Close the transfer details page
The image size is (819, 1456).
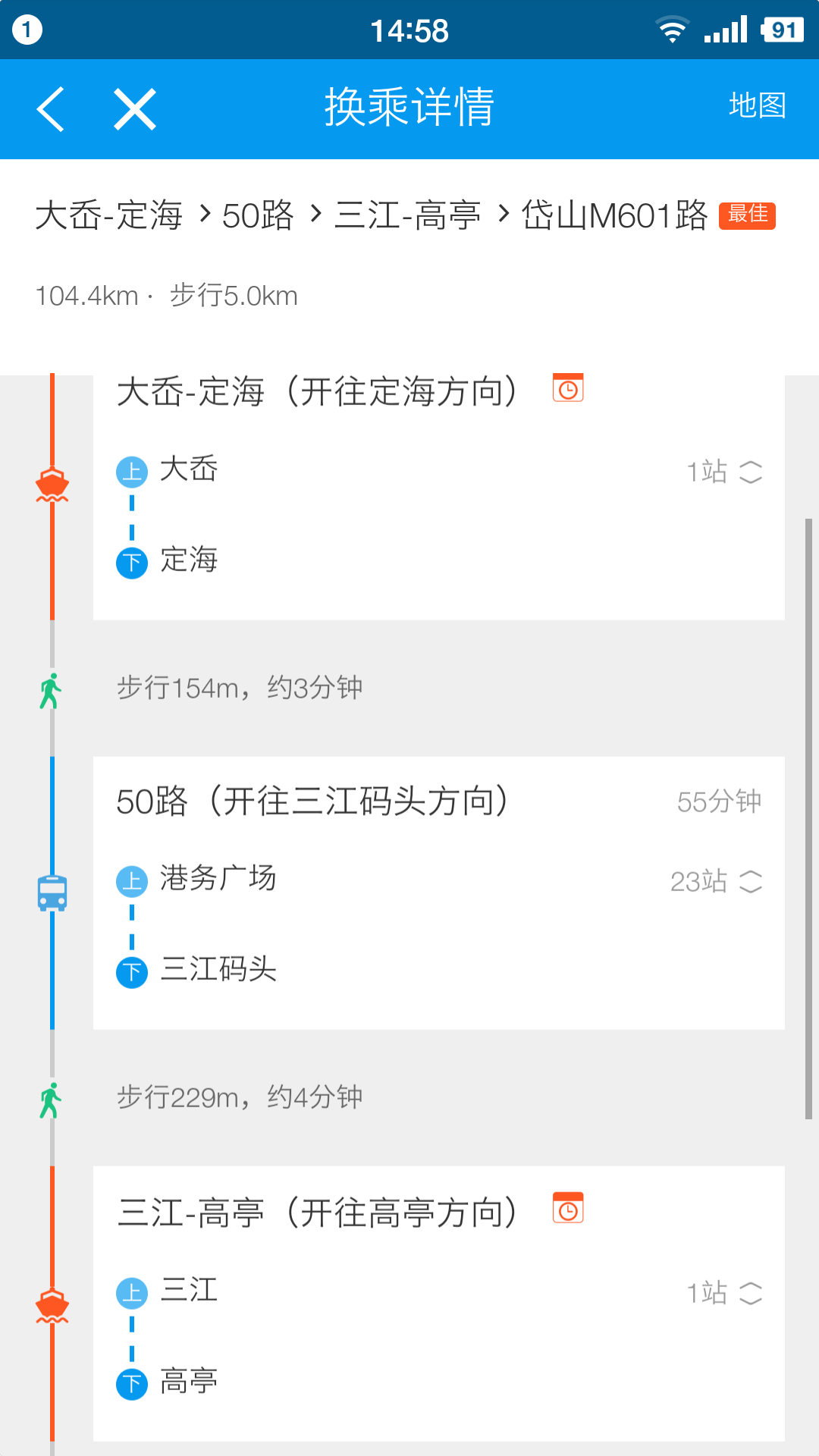[x=135, y=108]
